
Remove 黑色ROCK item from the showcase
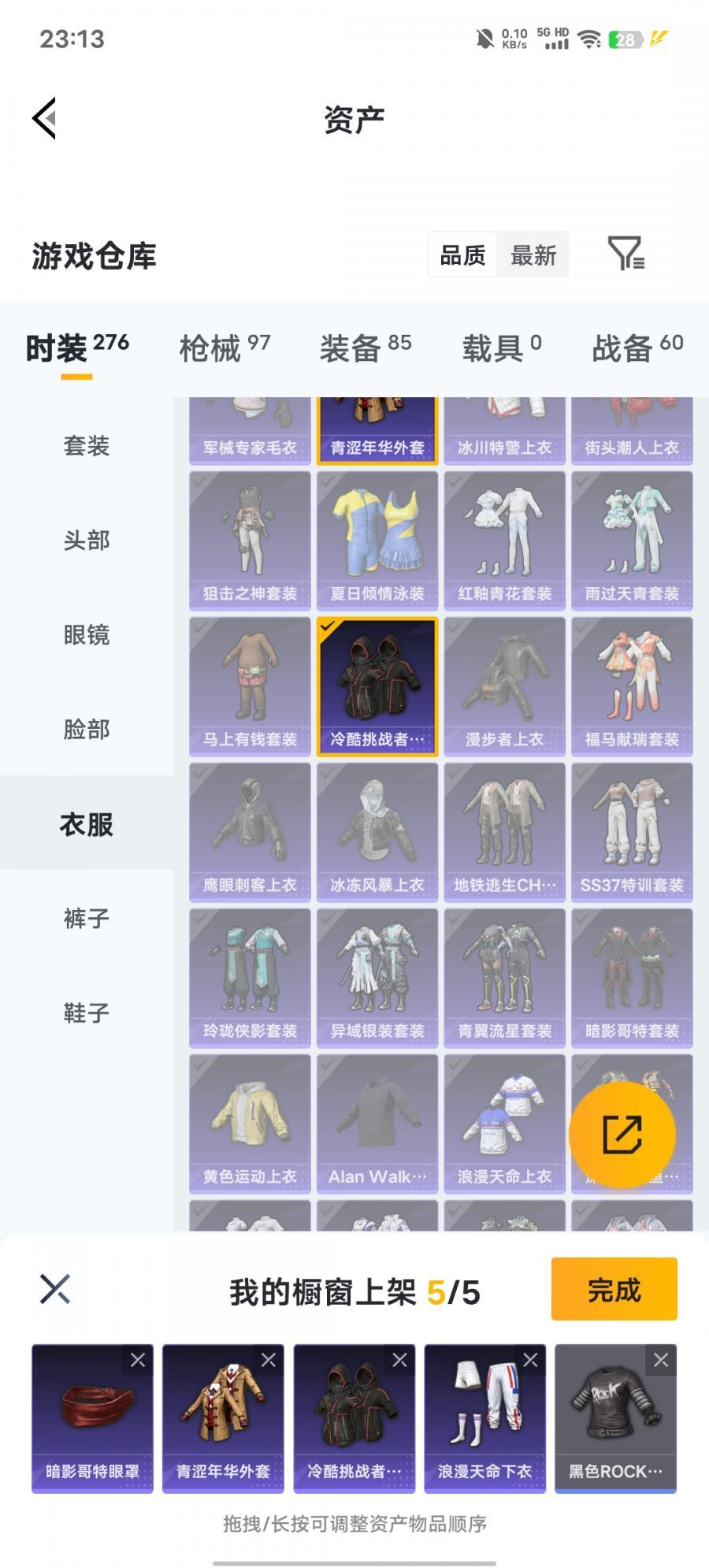661,1360
